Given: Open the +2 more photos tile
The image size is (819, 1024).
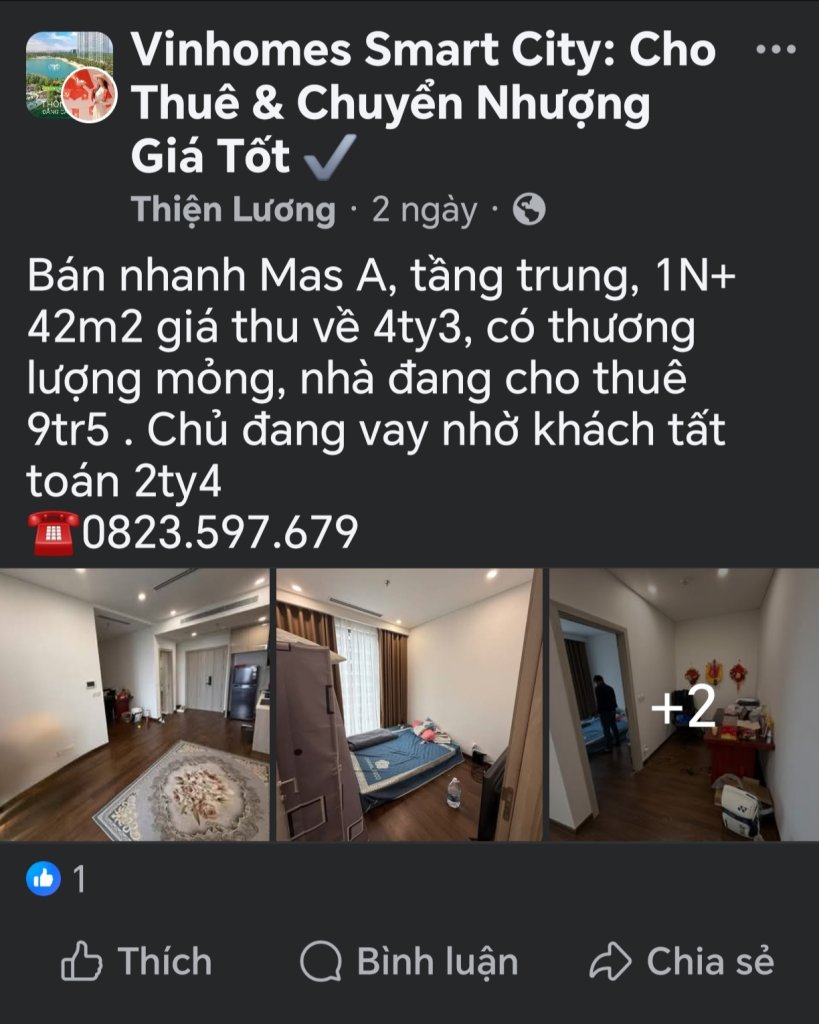Looking at the screenshot, I should click(684, 705).
